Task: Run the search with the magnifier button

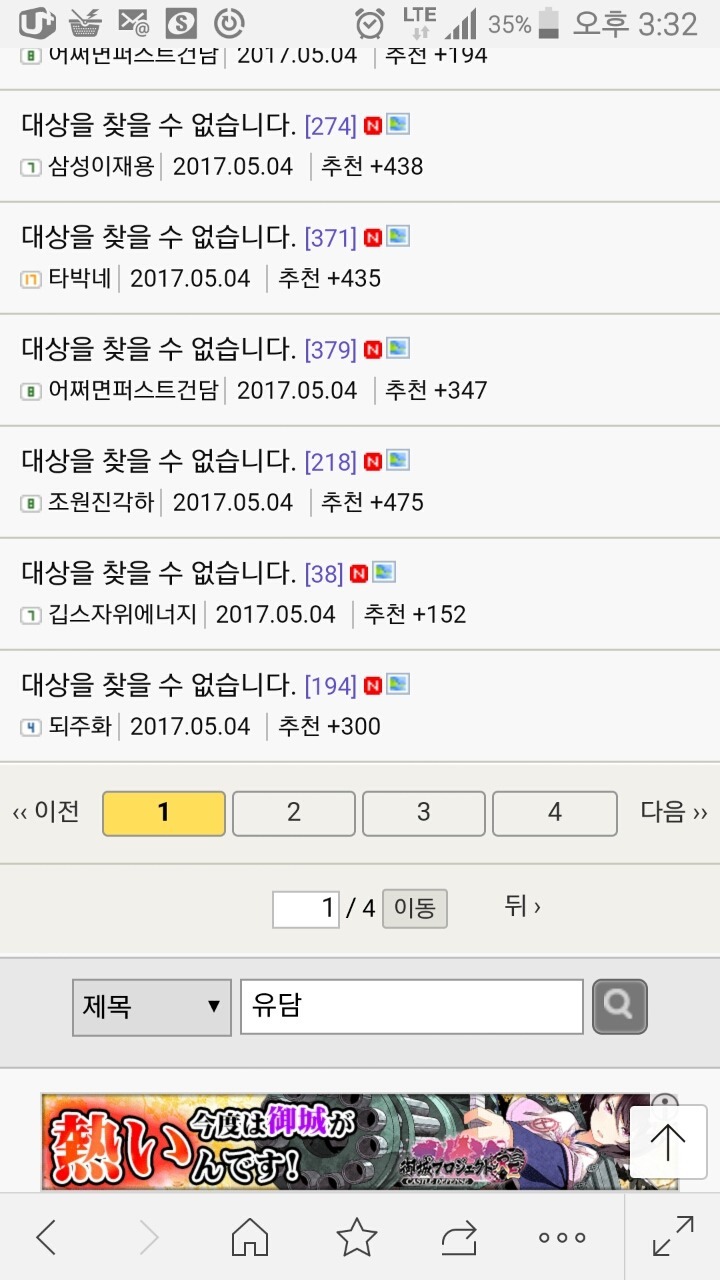Action: [x=619, y=1006]
